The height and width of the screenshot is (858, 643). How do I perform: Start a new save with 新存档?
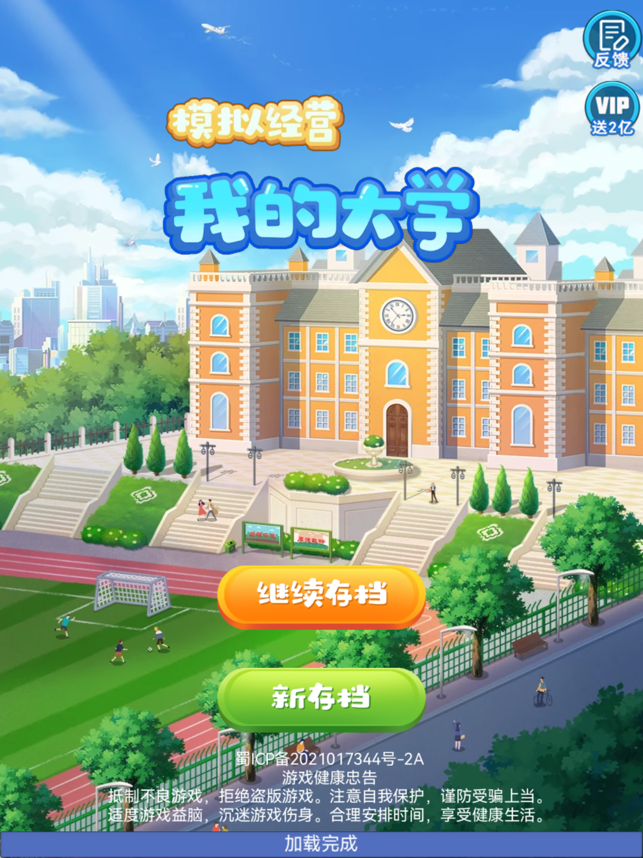[x=321, y=698]
